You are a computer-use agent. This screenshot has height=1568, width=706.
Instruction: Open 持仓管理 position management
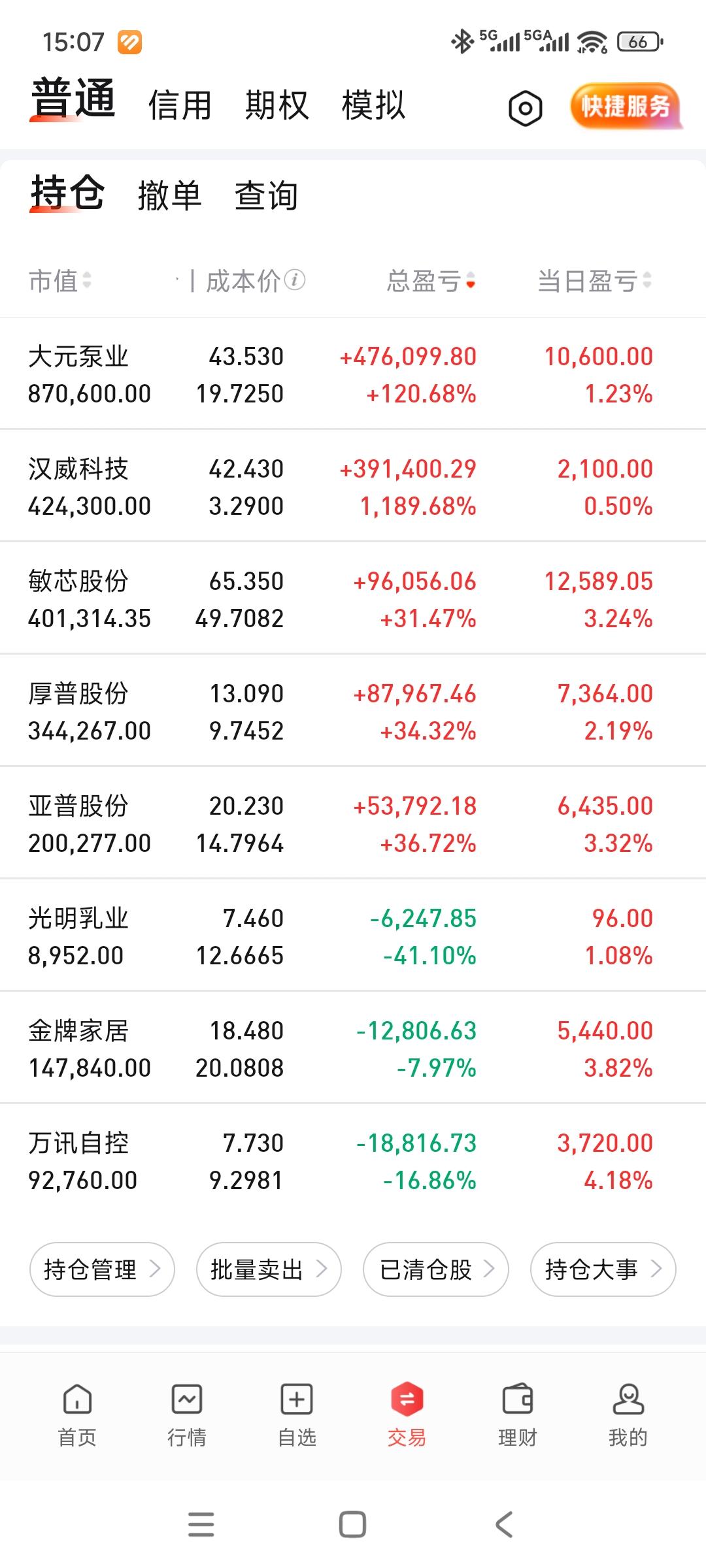pos(101,1268)
